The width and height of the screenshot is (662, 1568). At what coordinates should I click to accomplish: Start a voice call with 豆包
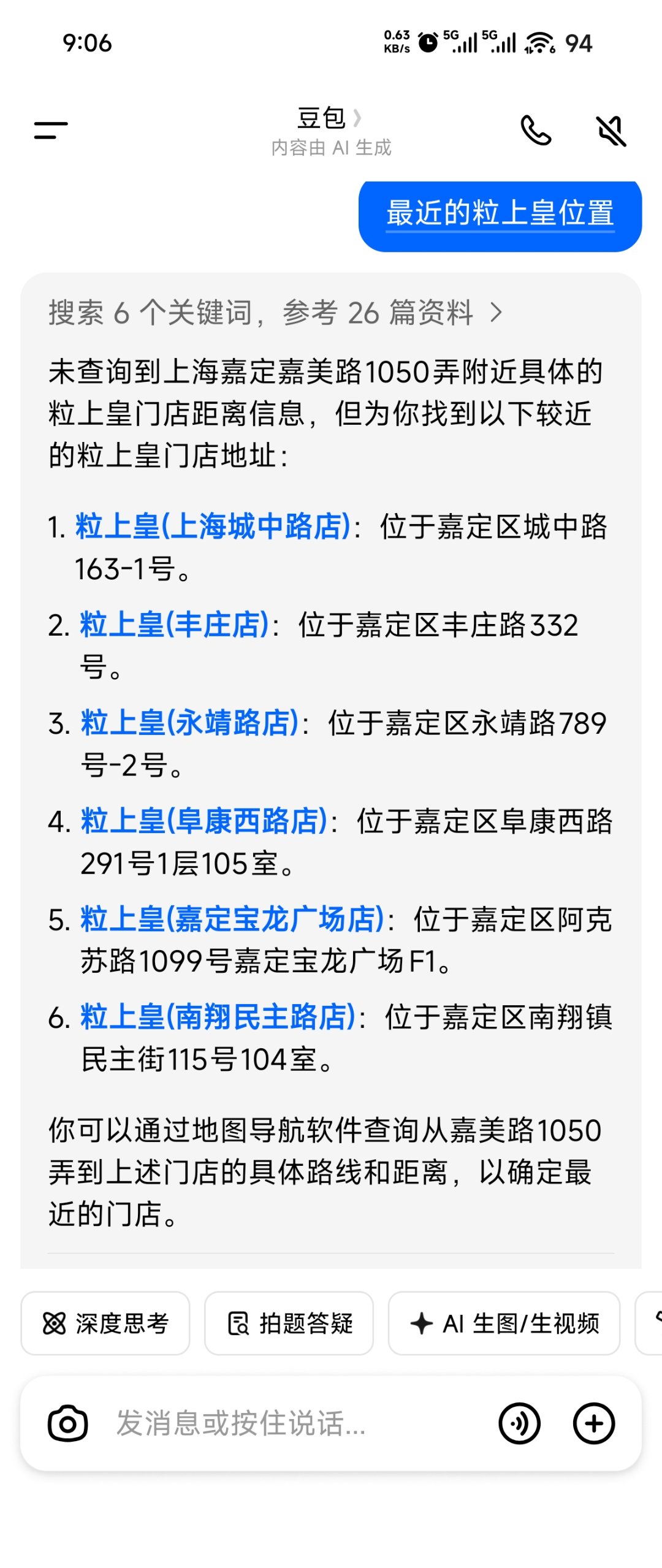coord(535,130)
